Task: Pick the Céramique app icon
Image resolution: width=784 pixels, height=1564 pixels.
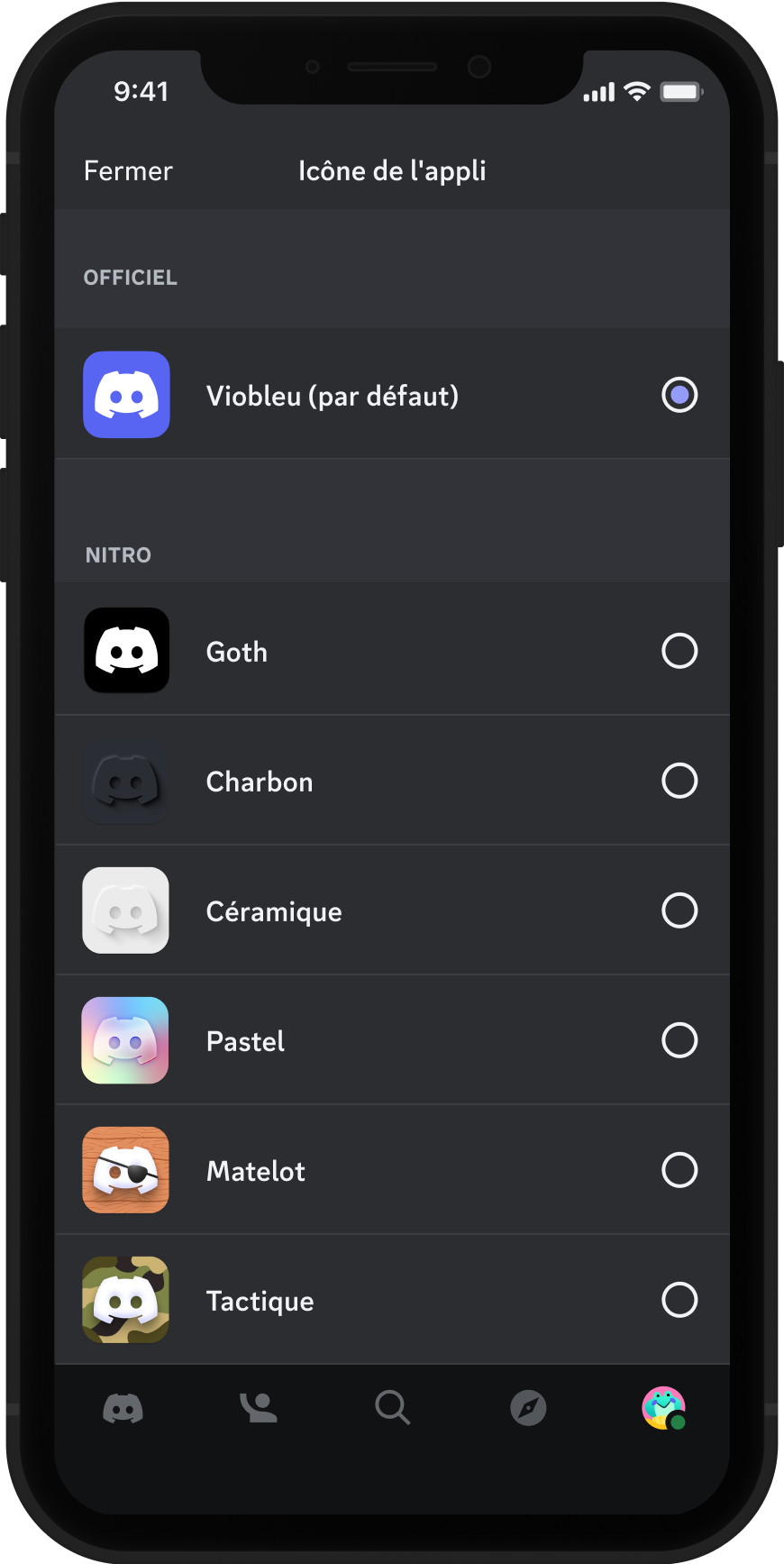Action: [679, 910]
